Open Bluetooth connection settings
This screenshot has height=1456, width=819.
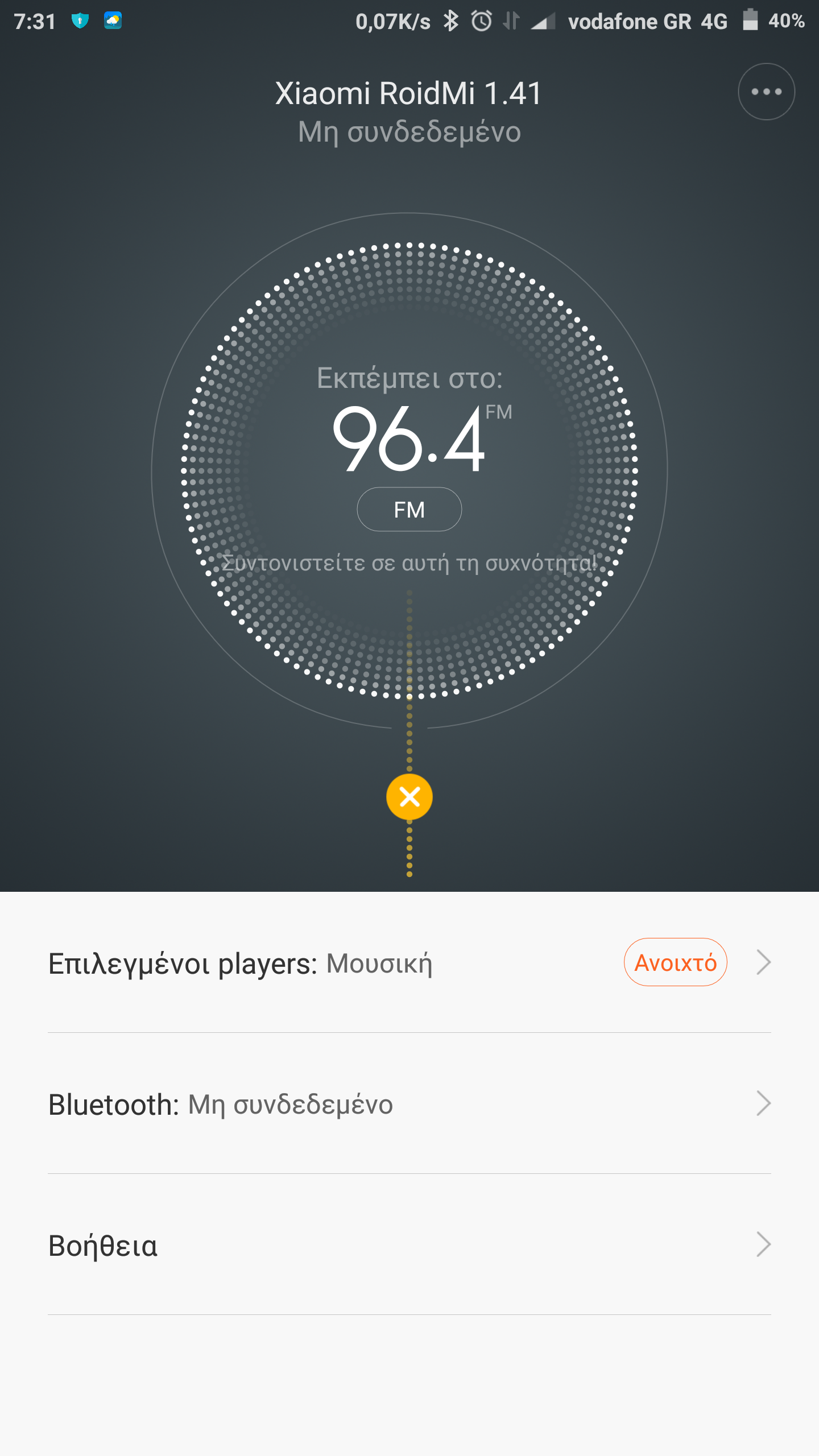(x=409, y=1105)
